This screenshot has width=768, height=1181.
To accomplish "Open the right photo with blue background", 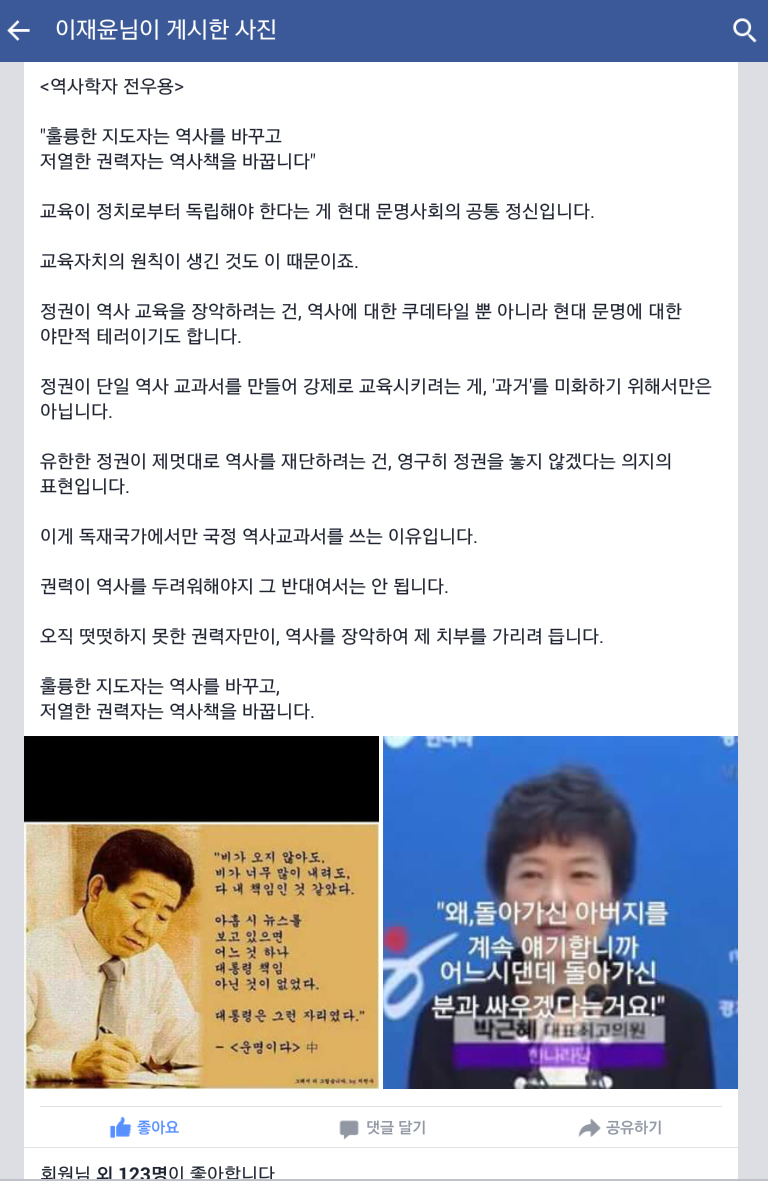I will pyautogui.click(x=560, y=912).
